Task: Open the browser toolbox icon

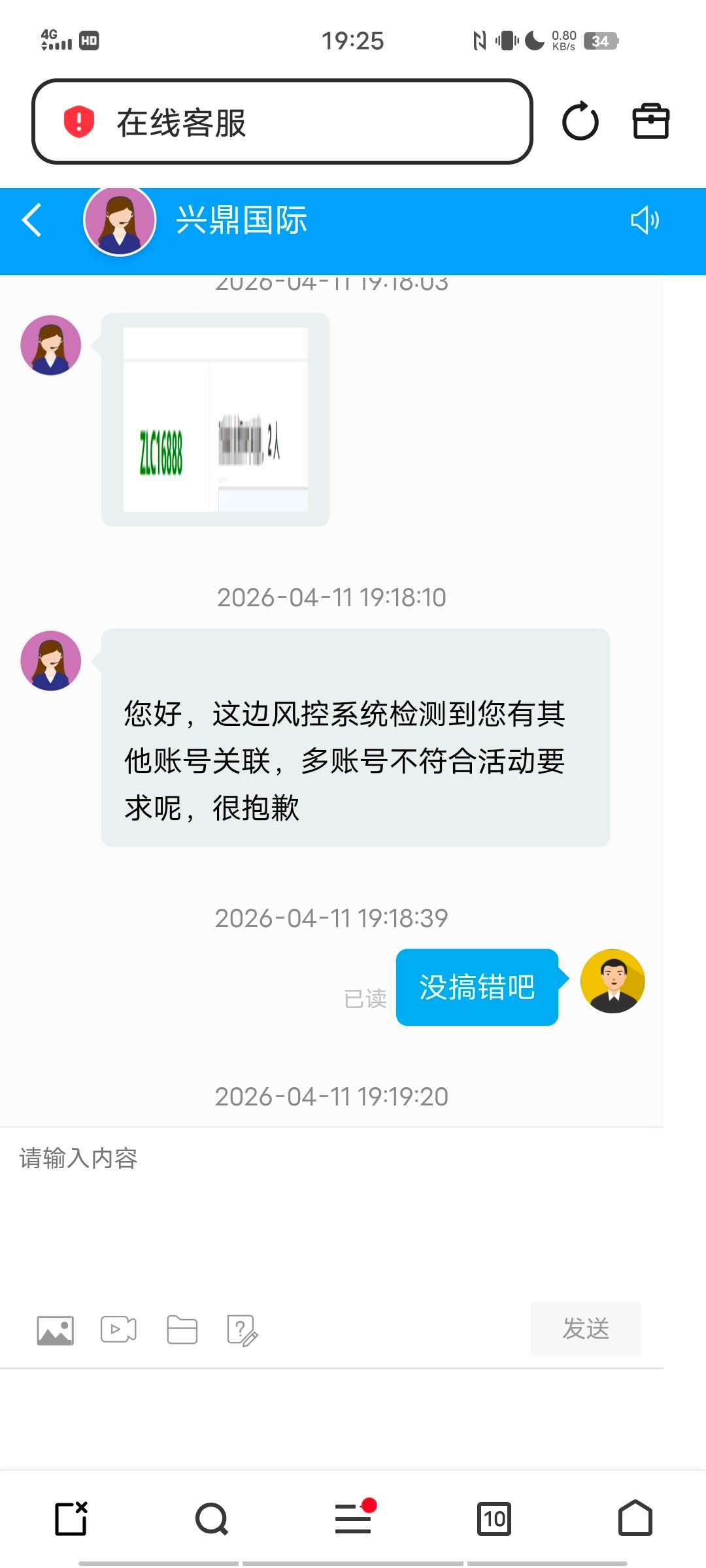Action: click(650, 122)
